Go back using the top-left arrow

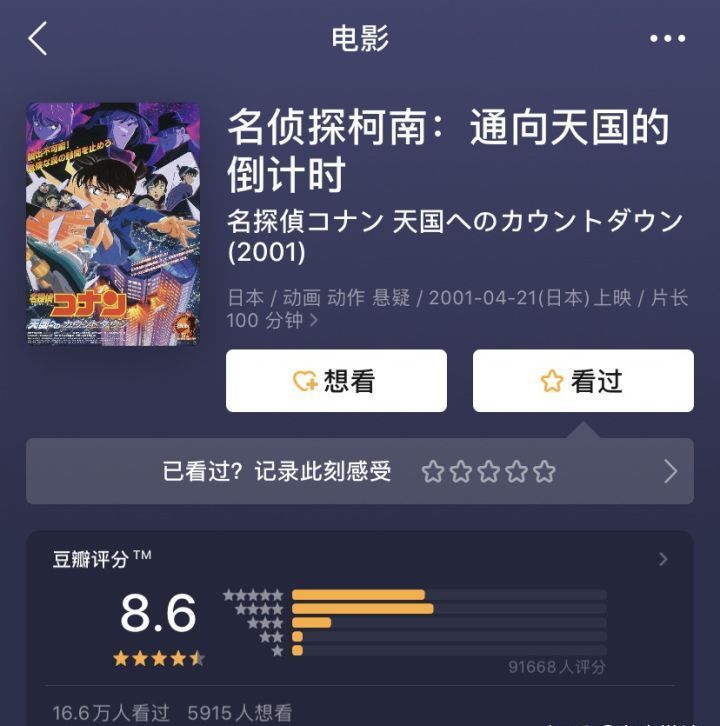point(38,39)
